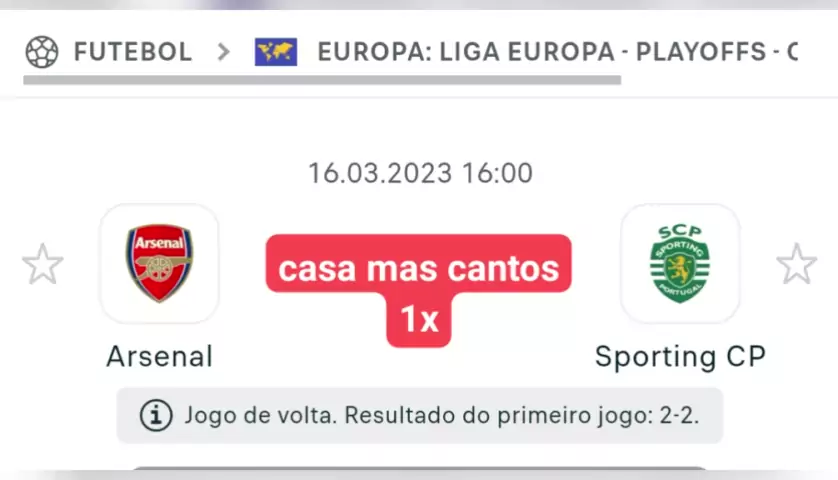Add Arsenal to favorites with the star
This screenshot has height=480, width=838.
pos(42,265)
